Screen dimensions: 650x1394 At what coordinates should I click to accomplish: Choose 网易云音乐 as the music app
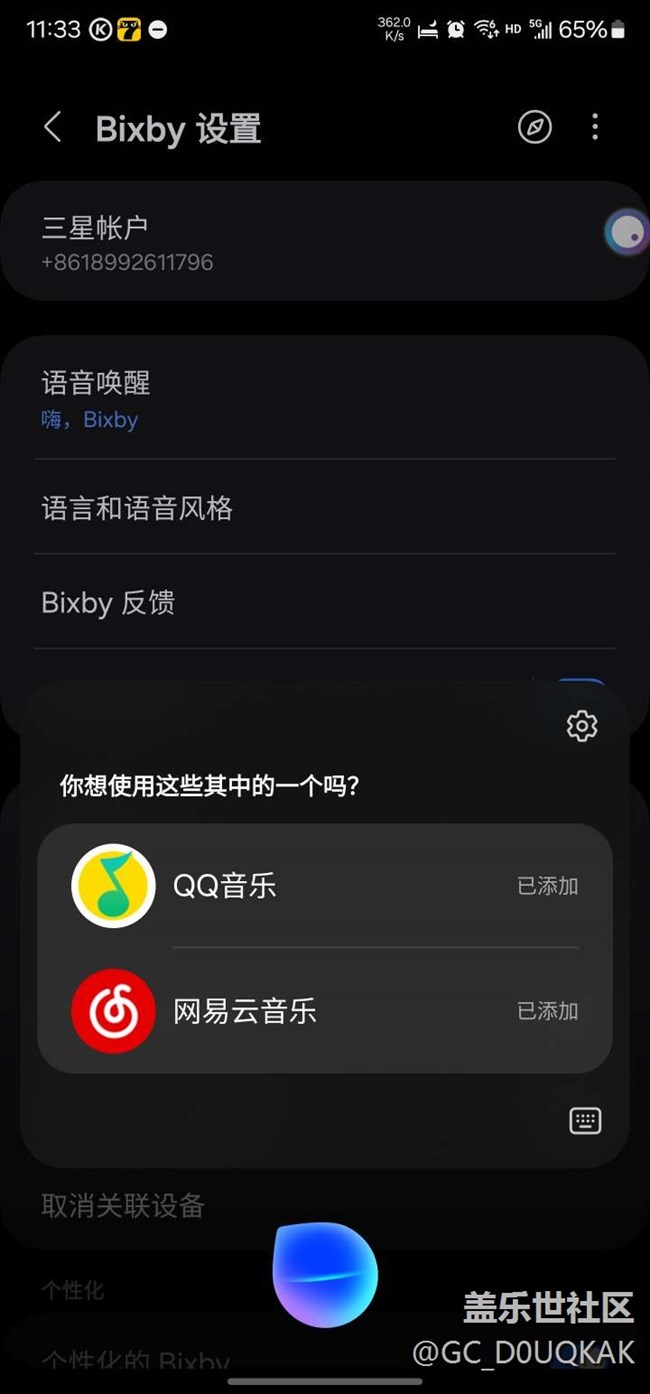click(325, 1011)
